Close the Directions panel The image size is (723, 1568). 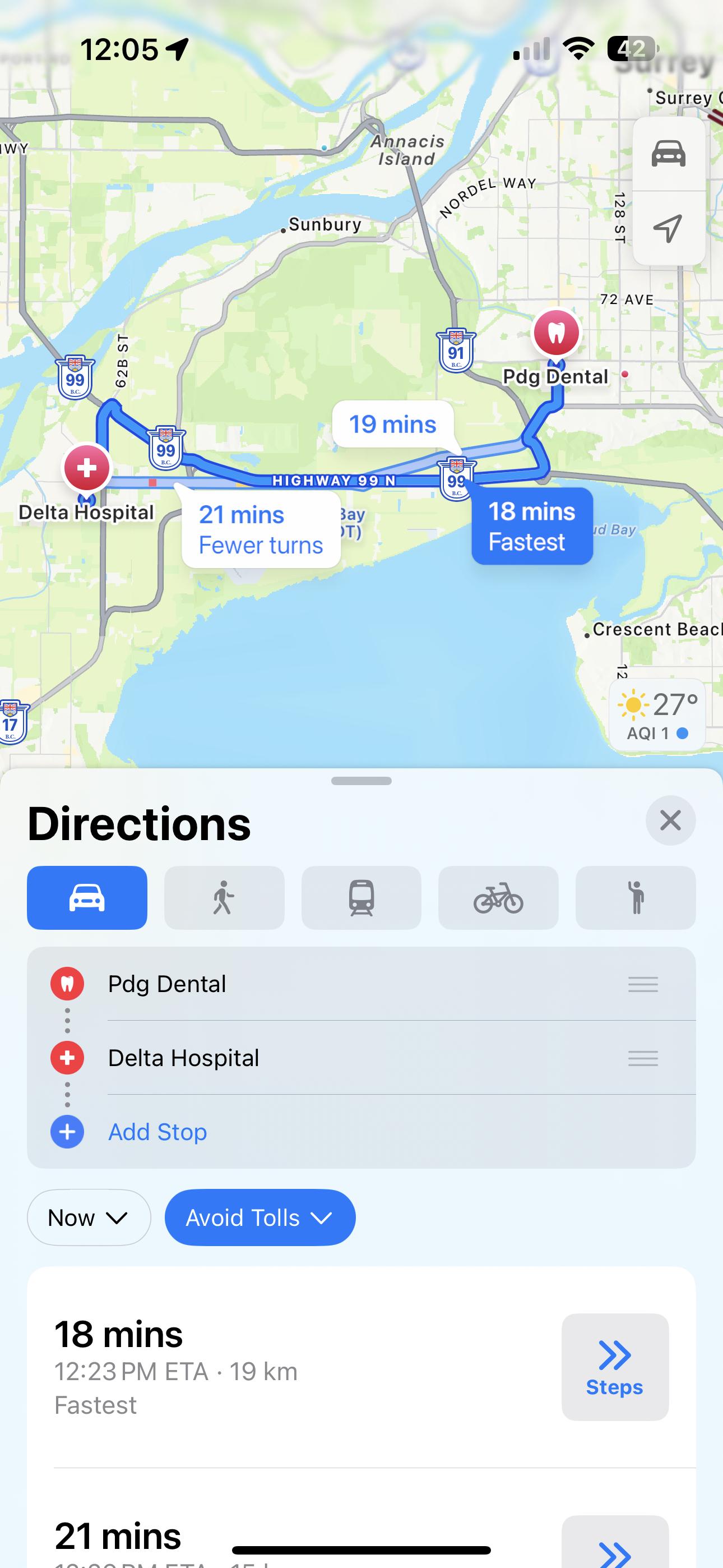(x=670, y=820)
